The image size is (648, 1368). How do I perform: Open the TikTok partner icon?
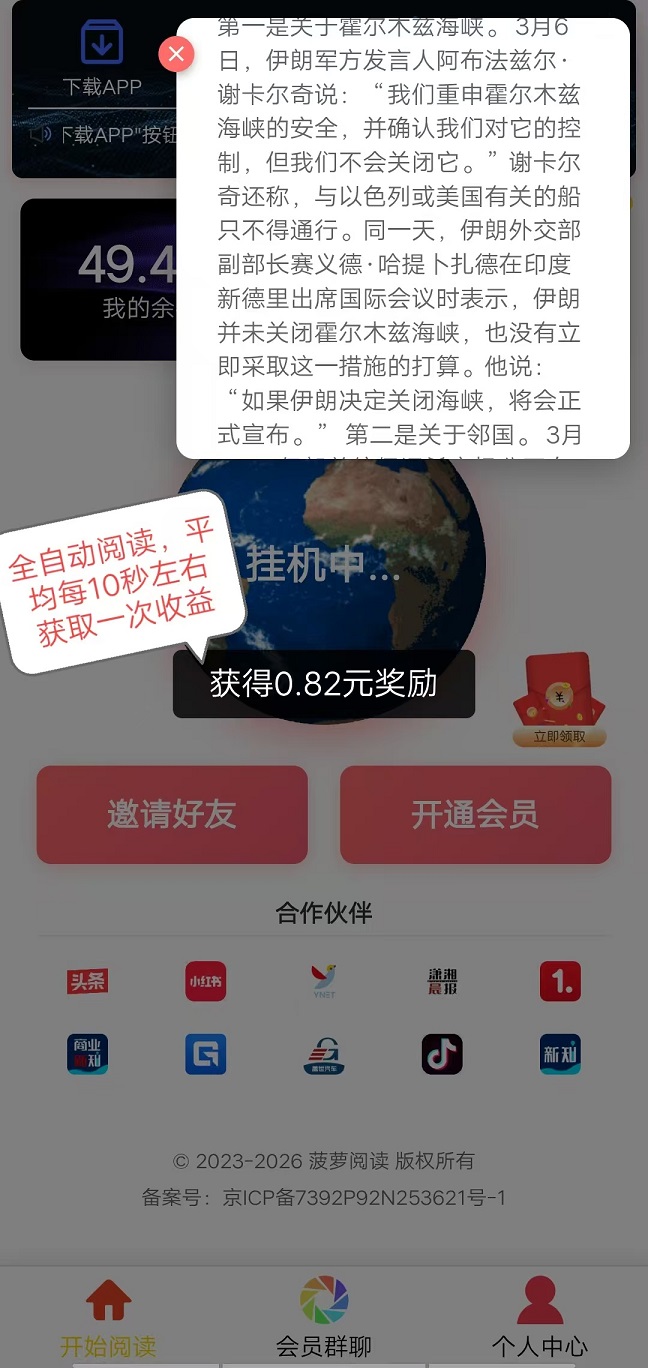point(442,1054)
